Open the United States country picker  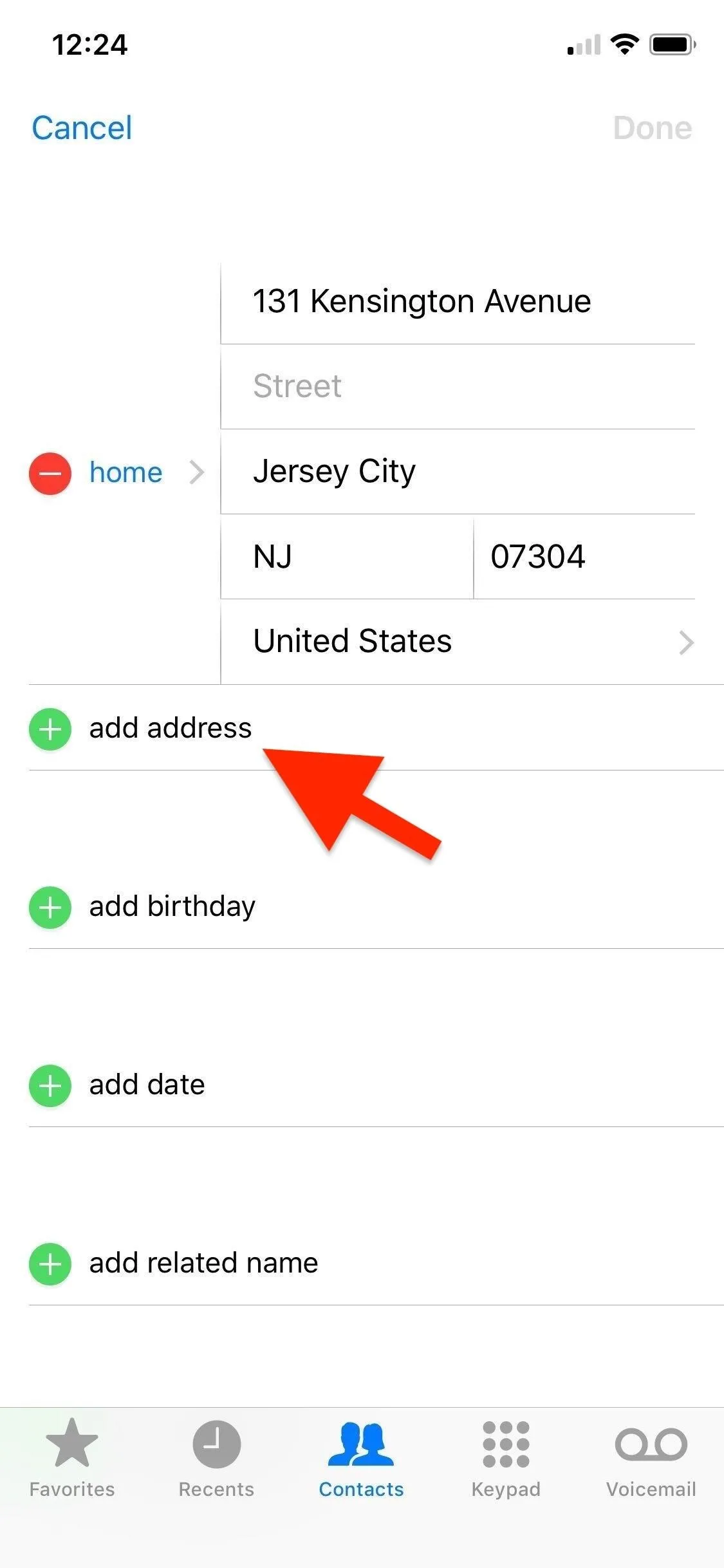pos(458,642)
